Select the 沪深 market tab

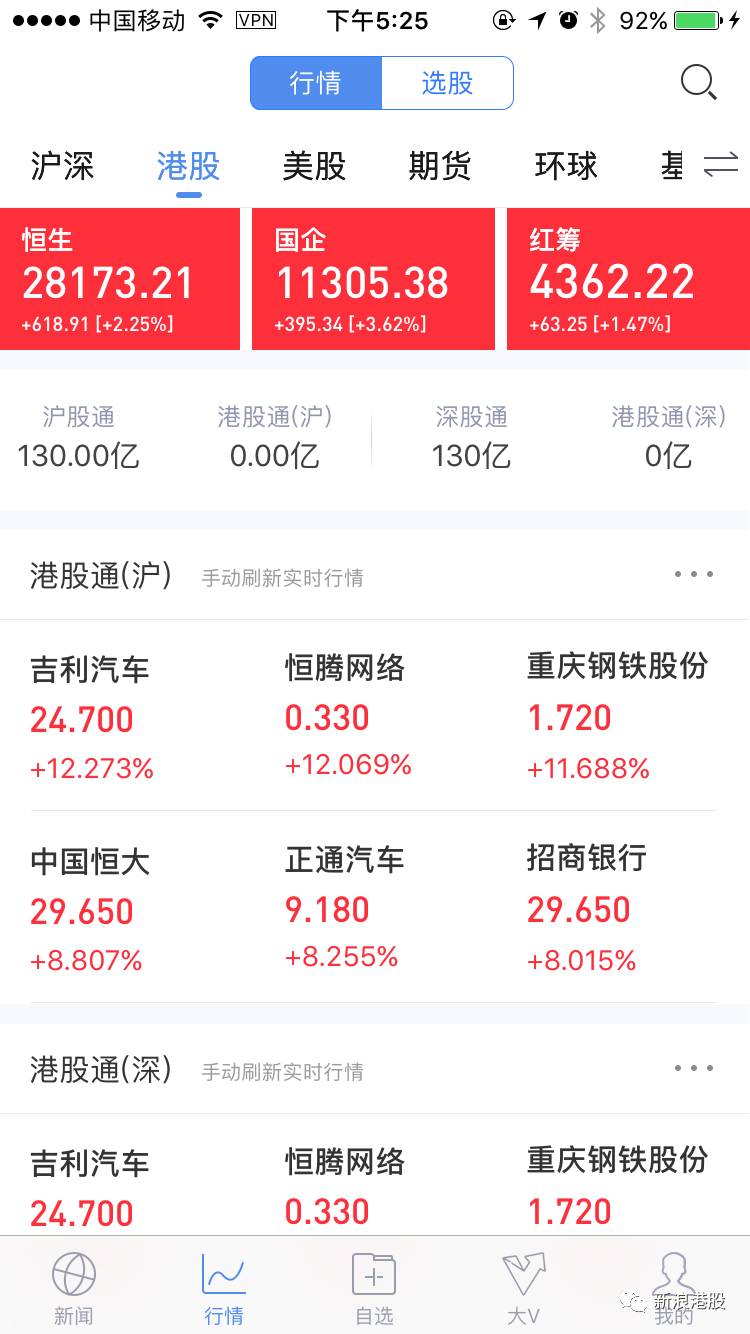pyautogui.click(x=62, y=166)
